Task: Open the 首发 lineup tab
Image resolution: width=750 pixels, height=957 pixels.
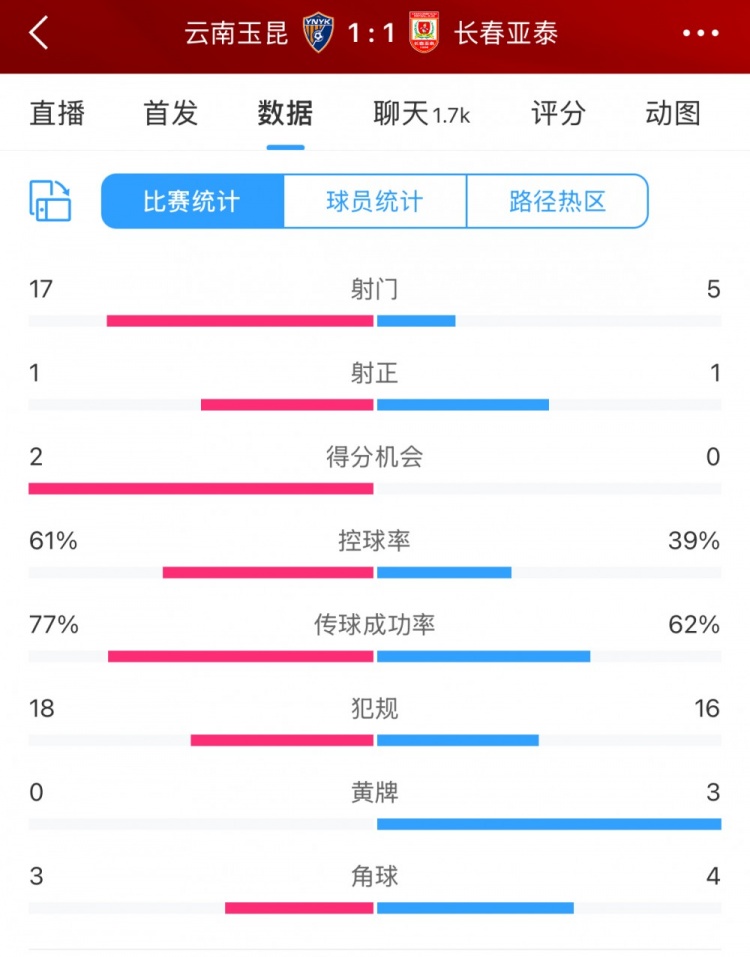Action: click(169, 114)
